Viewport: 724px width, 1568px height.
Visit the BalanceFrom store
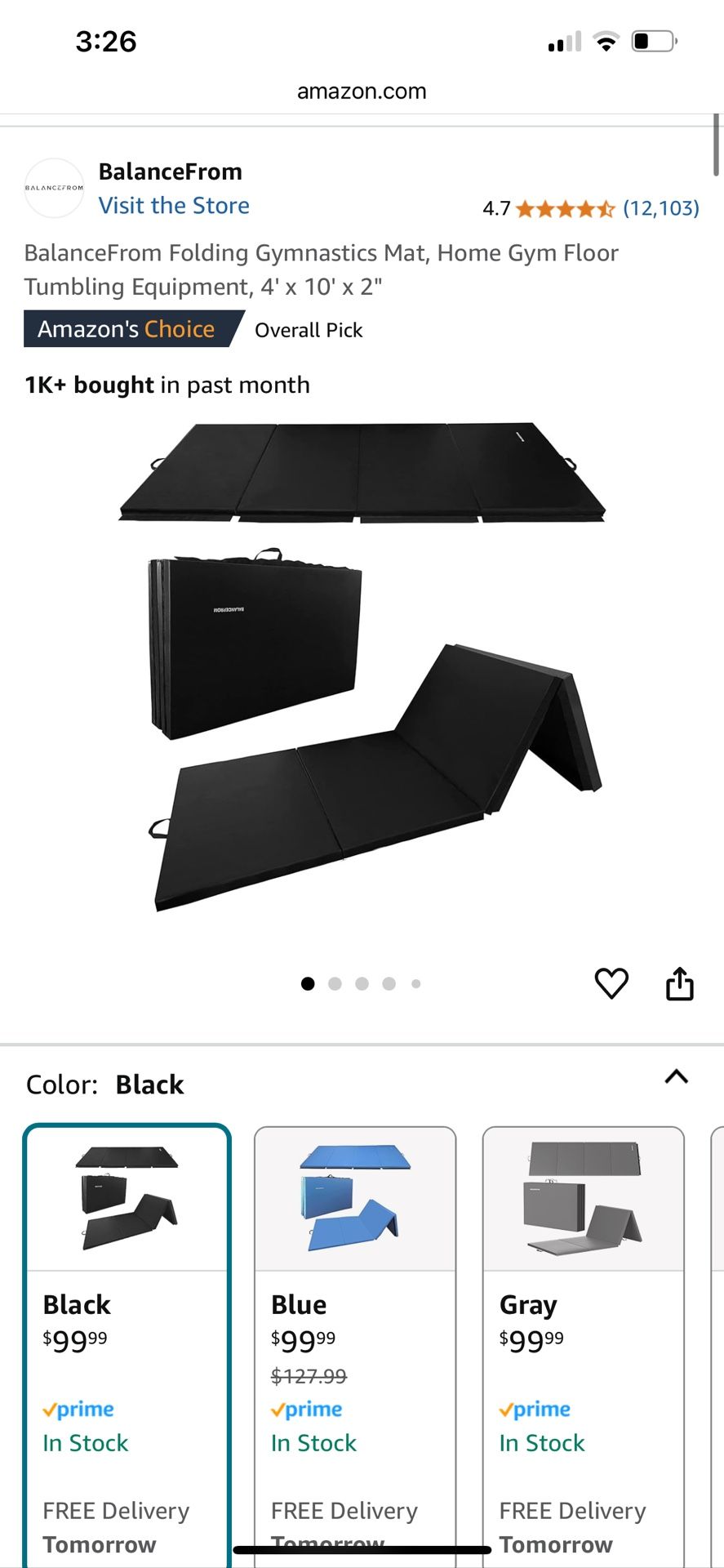click(x=174, y=206)
